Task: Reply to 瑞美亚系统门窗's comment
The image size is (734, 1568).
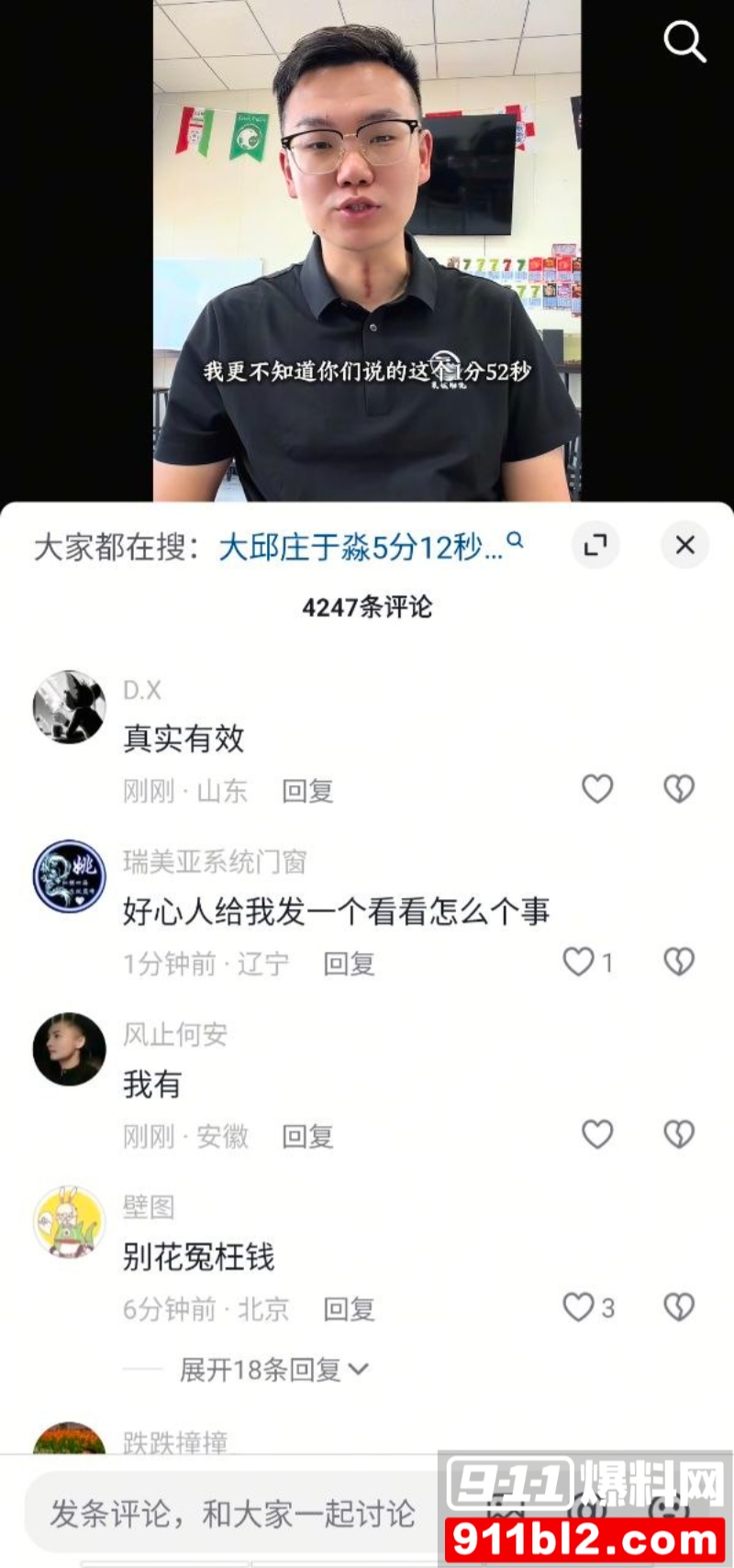Action: click(x=348, y=962)
